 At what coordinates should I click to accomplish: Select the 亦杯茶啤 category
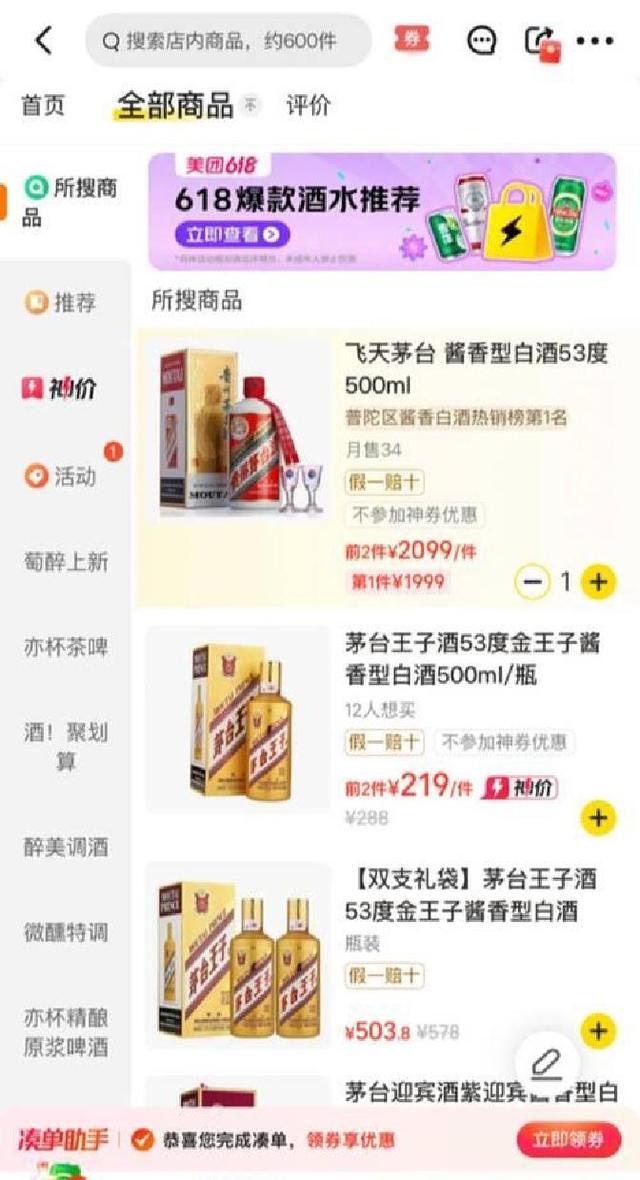click(66, 647)
